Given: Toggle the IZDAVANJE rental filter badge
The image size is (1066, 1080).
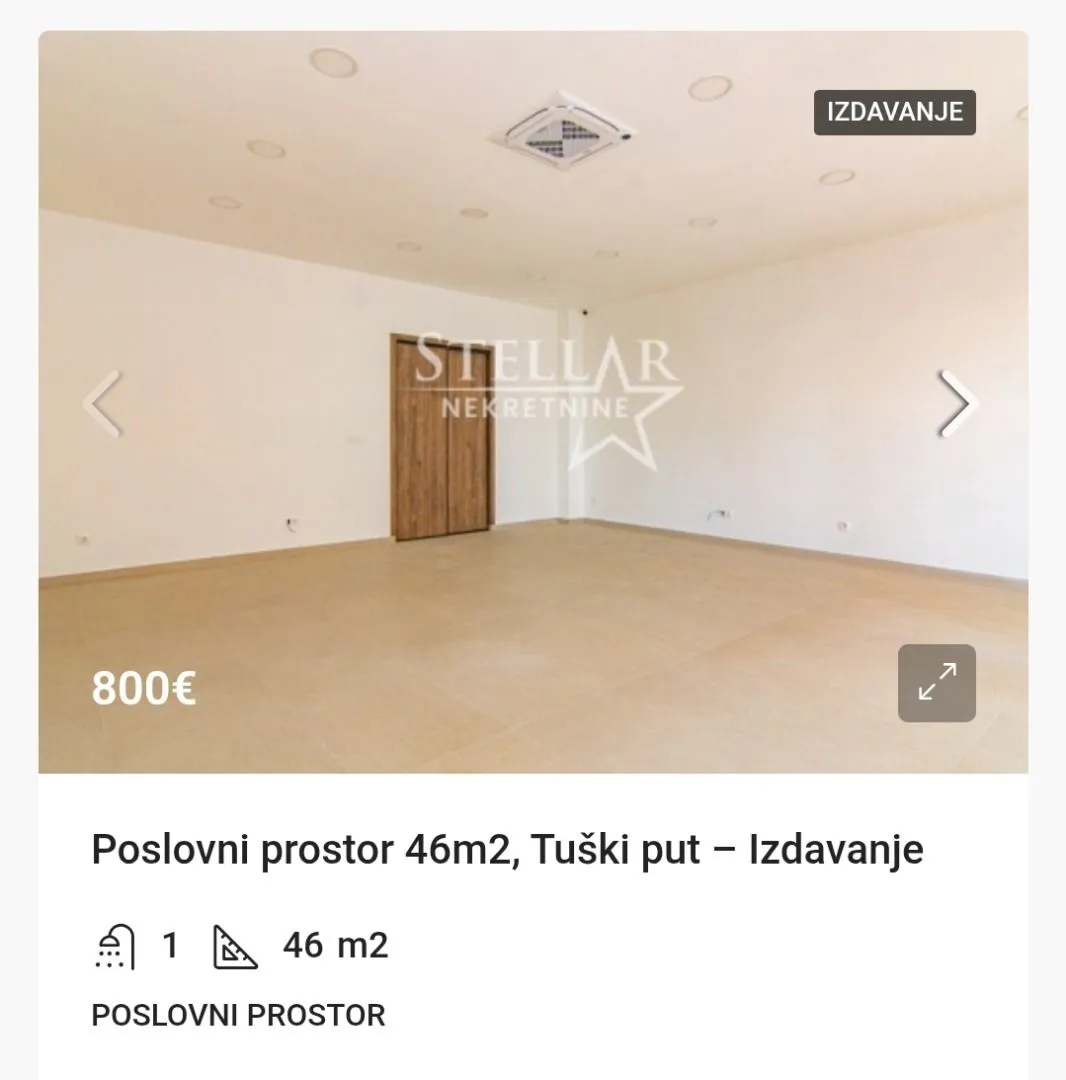Looking at the screenshot, I should point(894,112).
